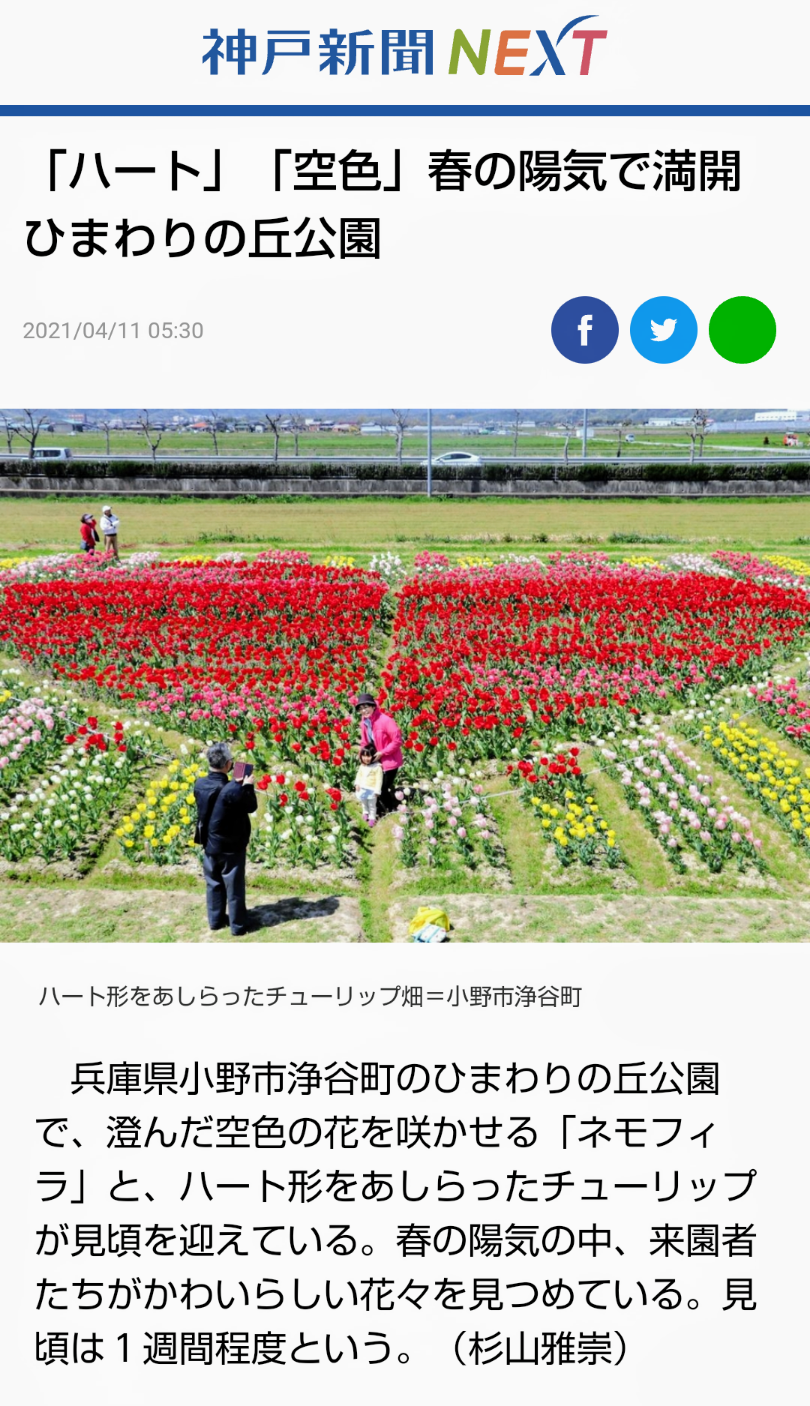Share the article via the green LINE button
Viewport: 810px width, 1406px height.
[x=742, y=330]
